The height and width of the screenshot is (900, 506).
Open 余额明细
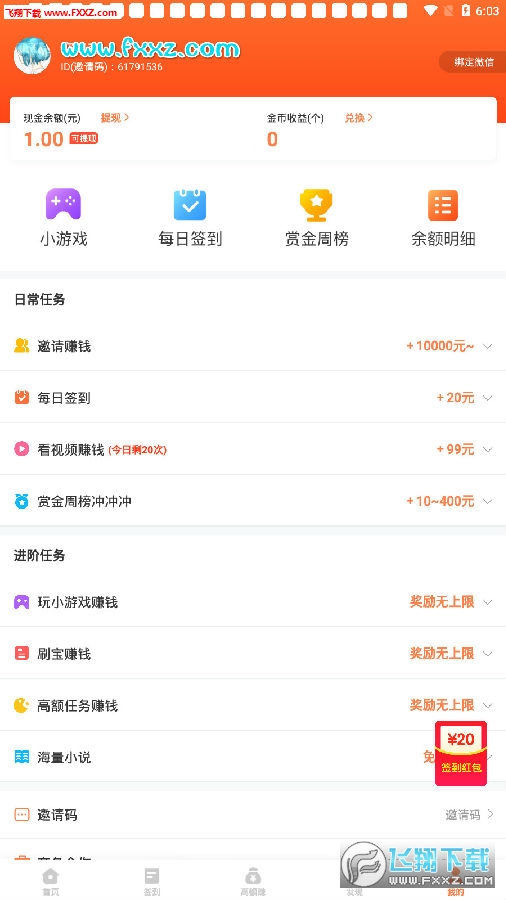pyautogui.click(x=443, y=218)
